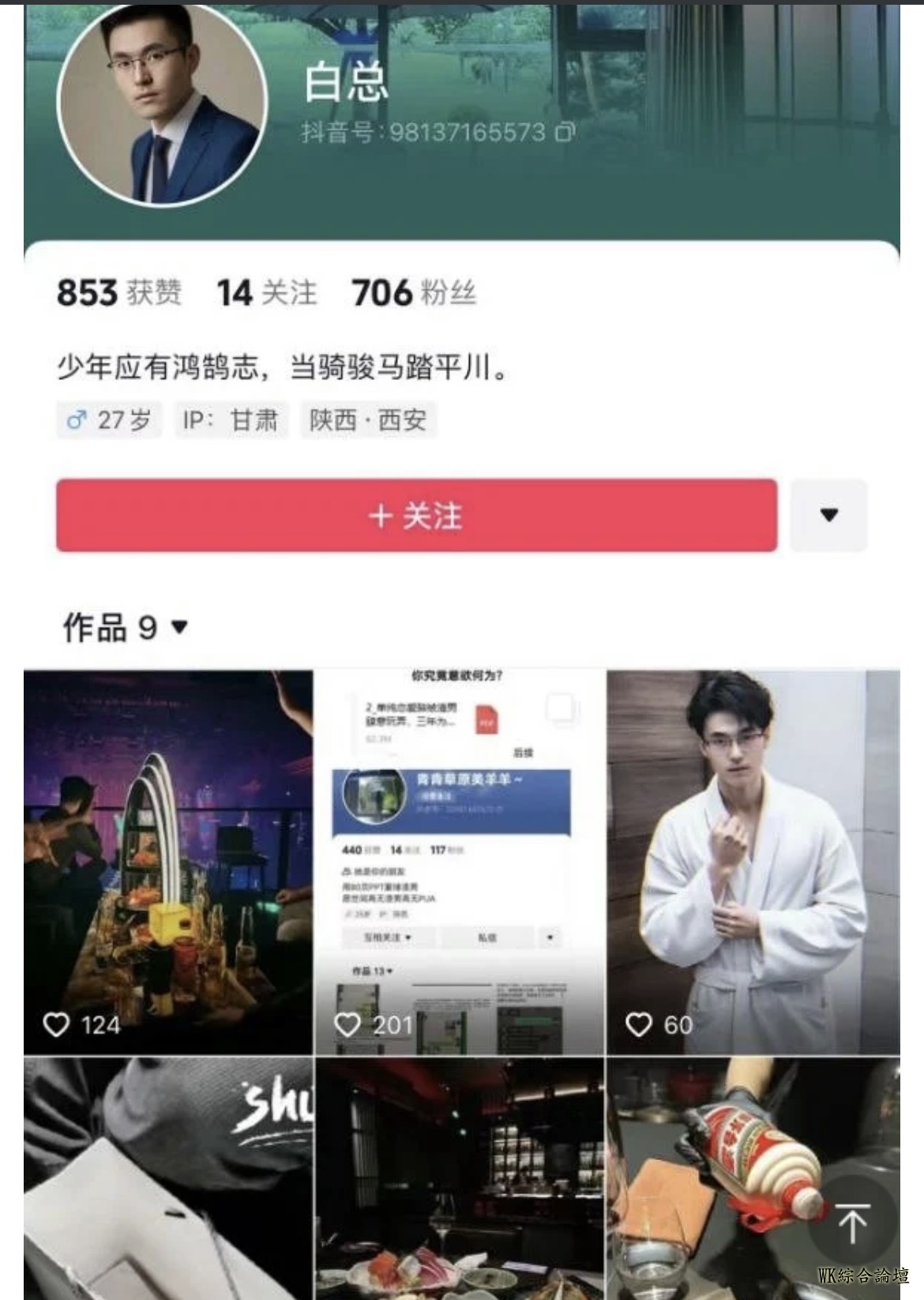View the 706 粉丝 followers list
924x1300 pixels.
[x=414, y=293]
